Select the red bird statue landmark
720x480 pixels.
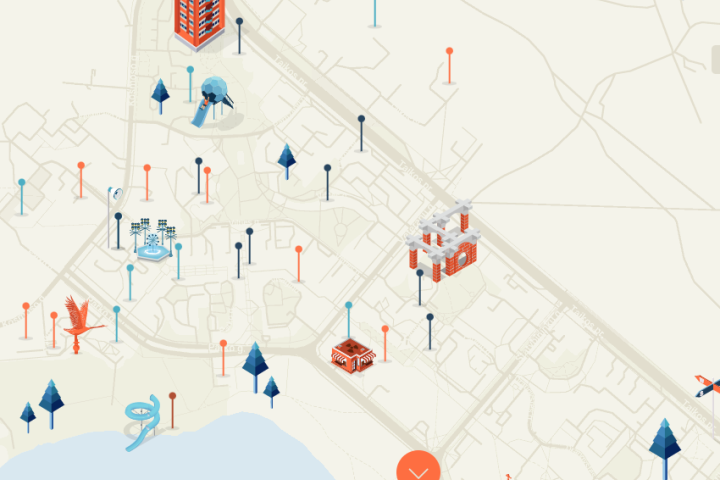80,318
